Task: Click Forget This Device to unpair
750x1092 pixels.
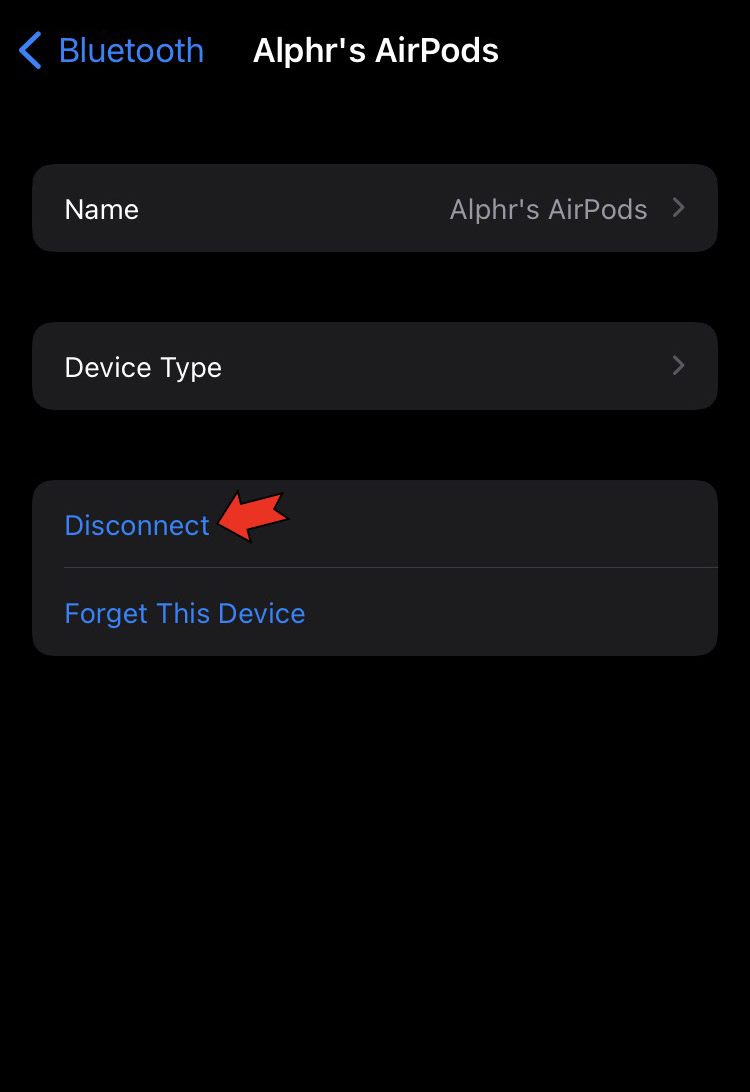Action: [x=185, y=613]
